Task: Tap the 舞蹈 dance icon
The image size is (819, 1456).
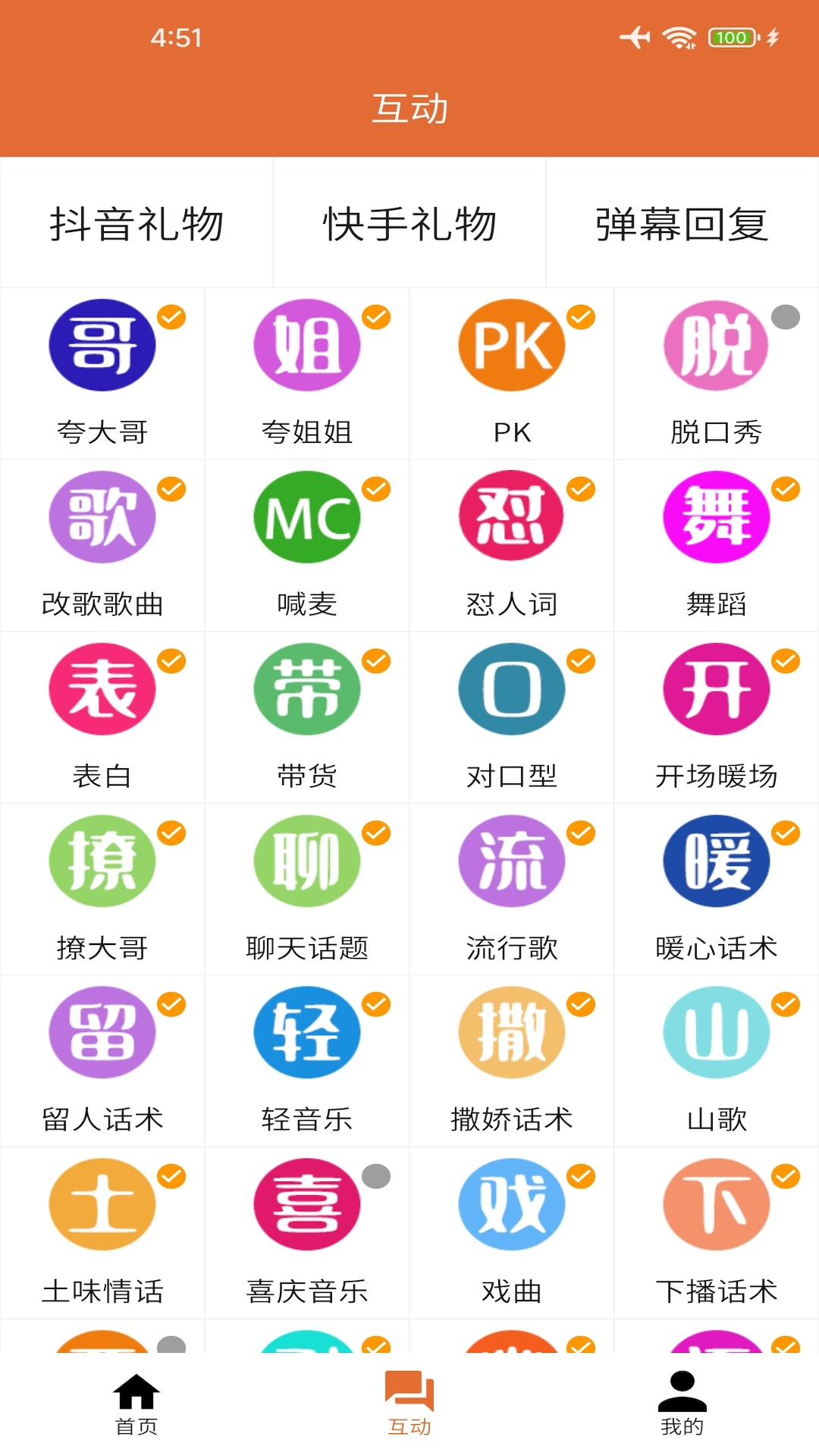Action: pyautogui.click(x=717, y=516)
